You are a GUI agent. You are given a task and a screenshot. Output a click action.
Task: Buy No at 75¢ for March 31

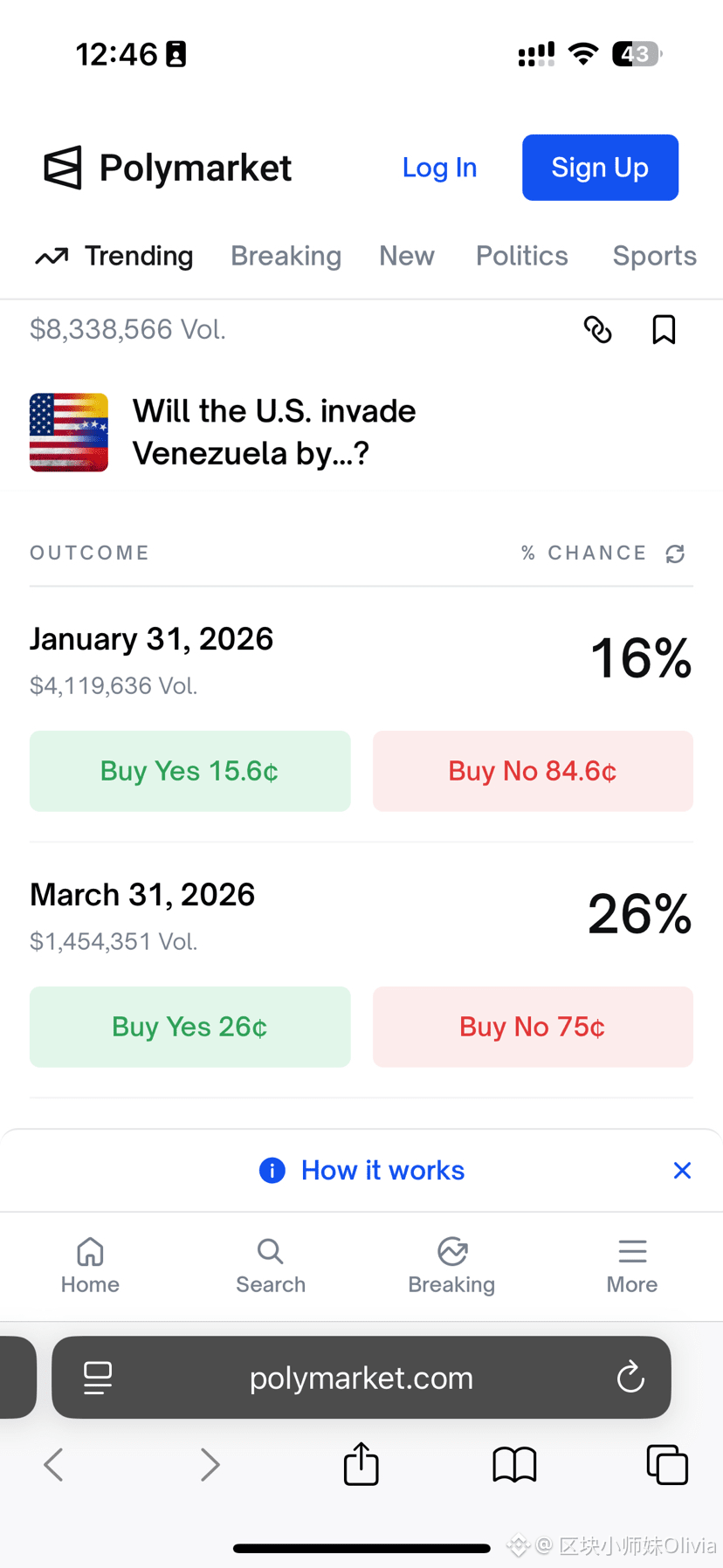coord(533,1027)
